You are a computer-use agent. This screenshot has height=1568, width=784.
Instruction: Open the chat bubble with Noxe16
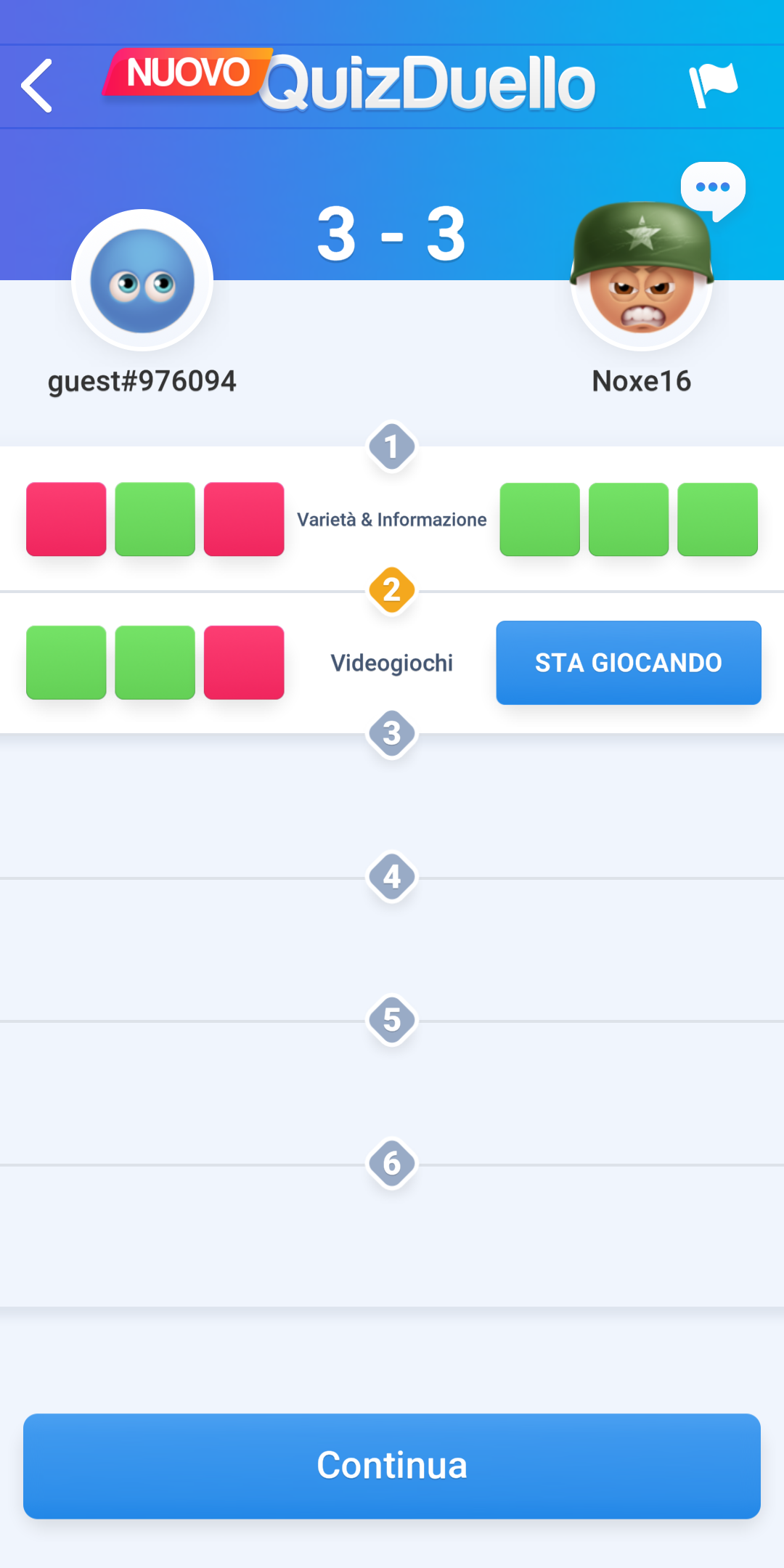(713, 189)
